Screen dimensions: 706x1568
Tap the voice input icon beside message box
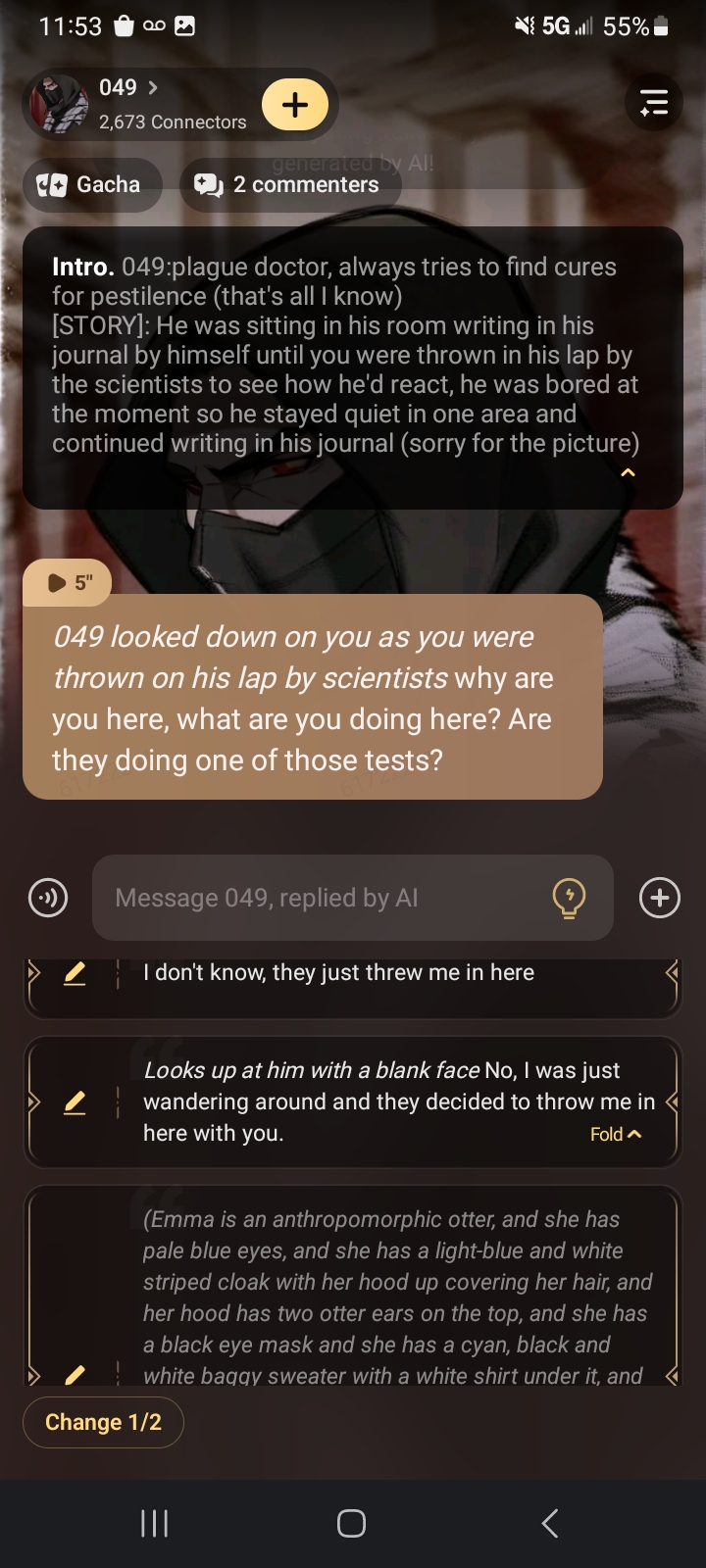point(48,897)
